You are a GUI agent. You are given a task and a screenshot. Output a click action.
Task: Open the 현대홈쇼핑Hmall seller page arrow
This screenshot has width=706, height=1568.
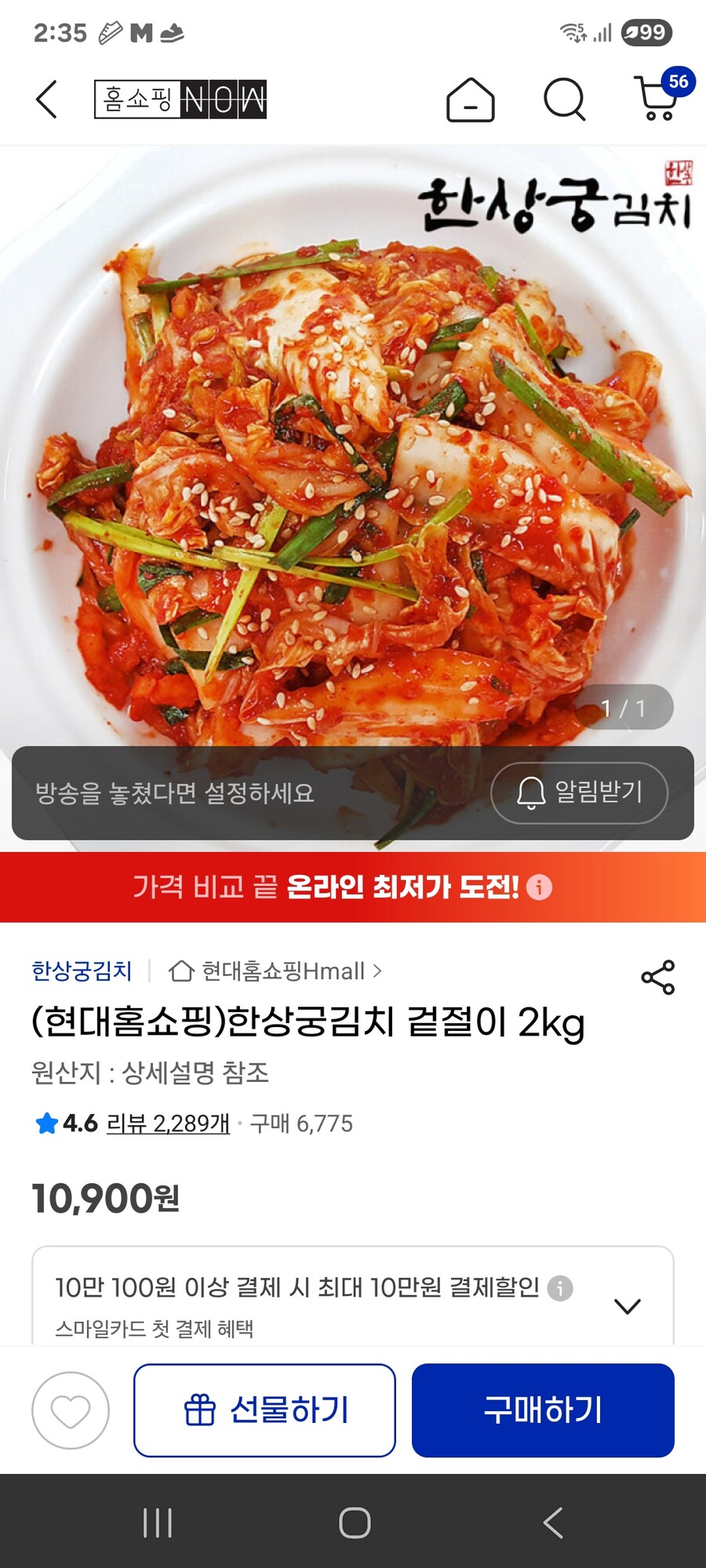click(x=378, y=972)
